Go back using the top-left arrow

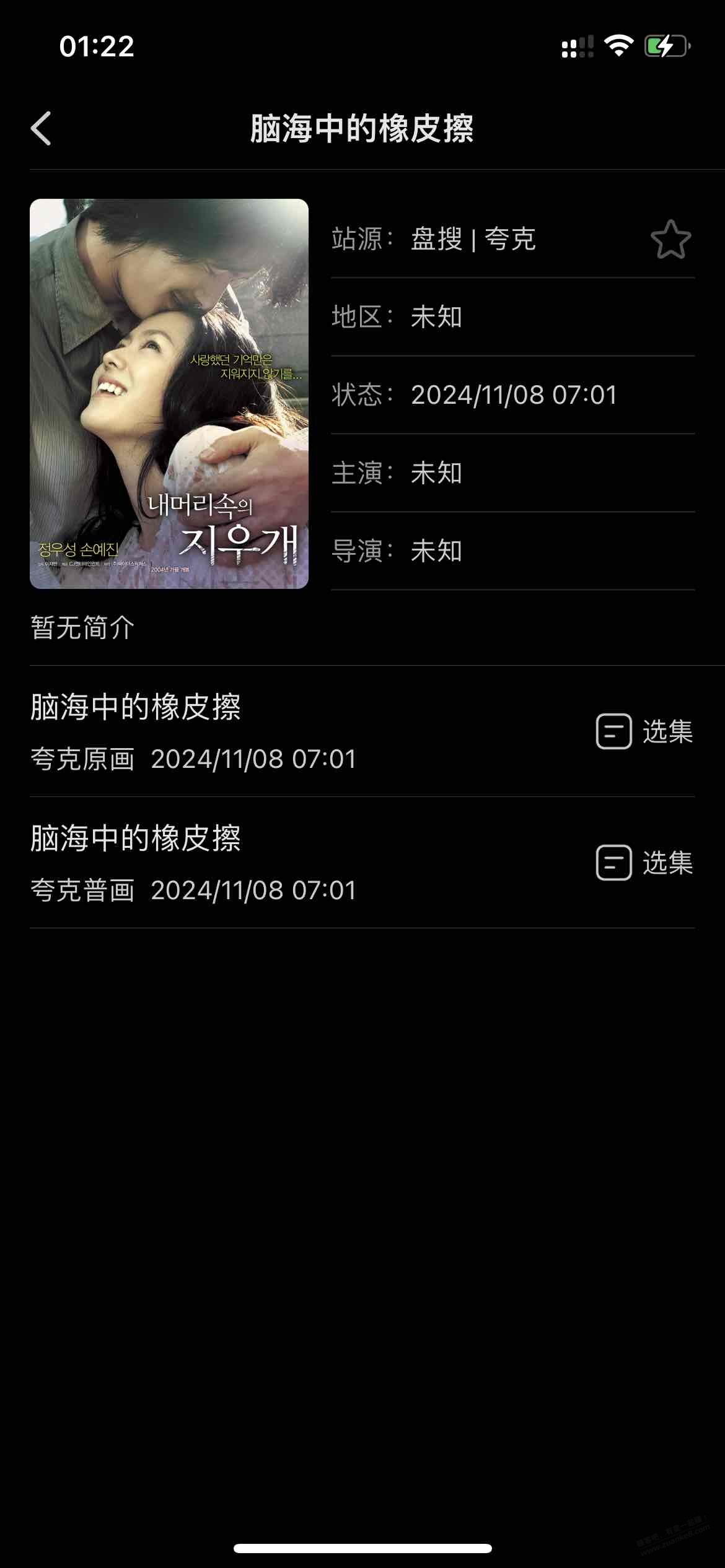(42, 129)
